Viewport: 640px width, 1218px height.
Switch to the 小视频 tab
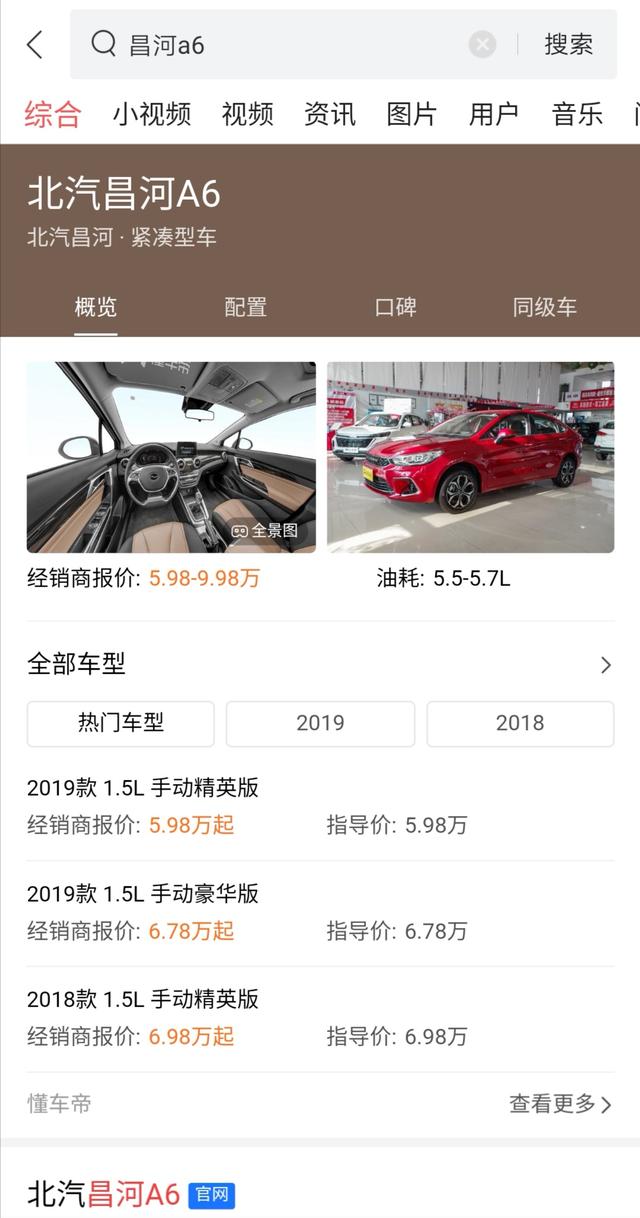click(151, 114)
